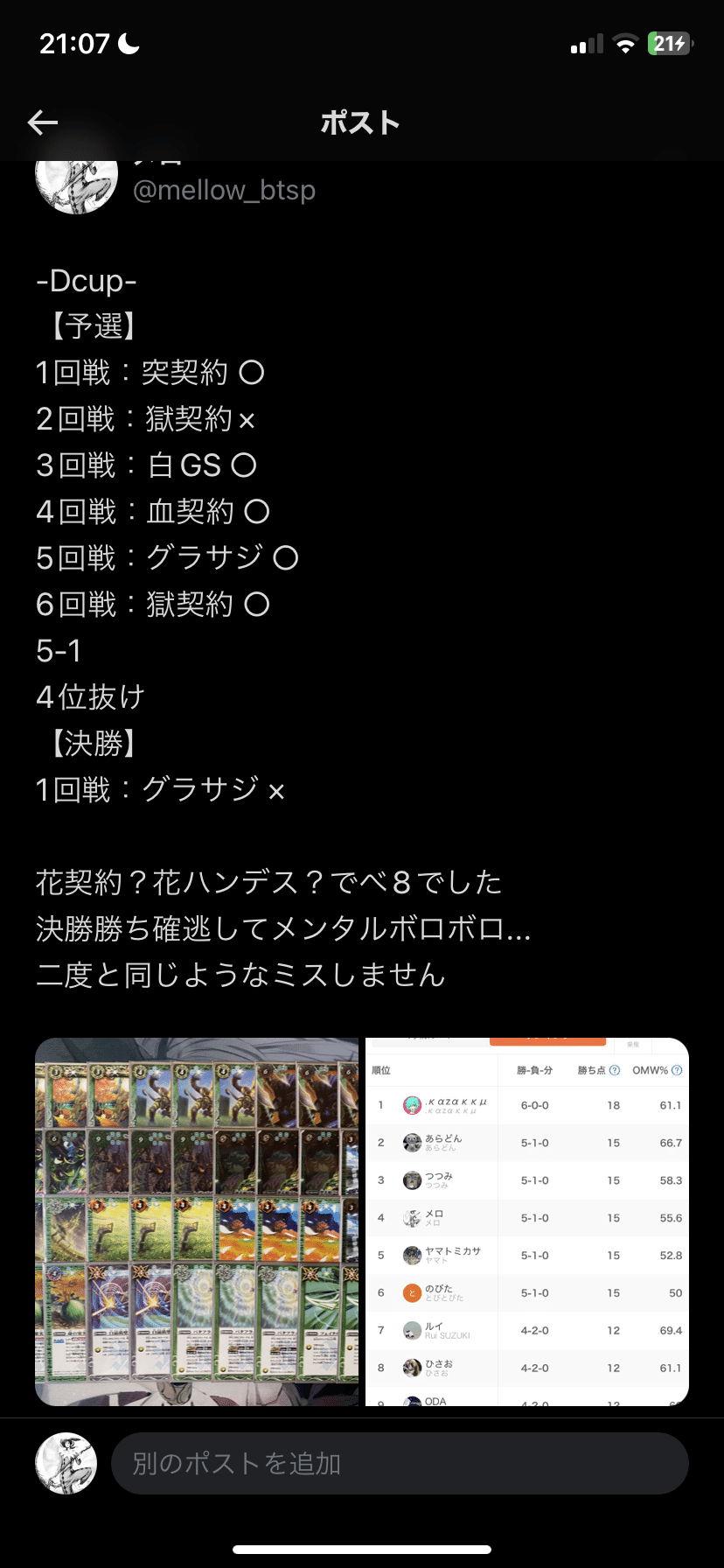Image resolution: width=724 pixels, height=1568 pixels.
Task: Open the @mellow_btsp handle
Action: 224,190
